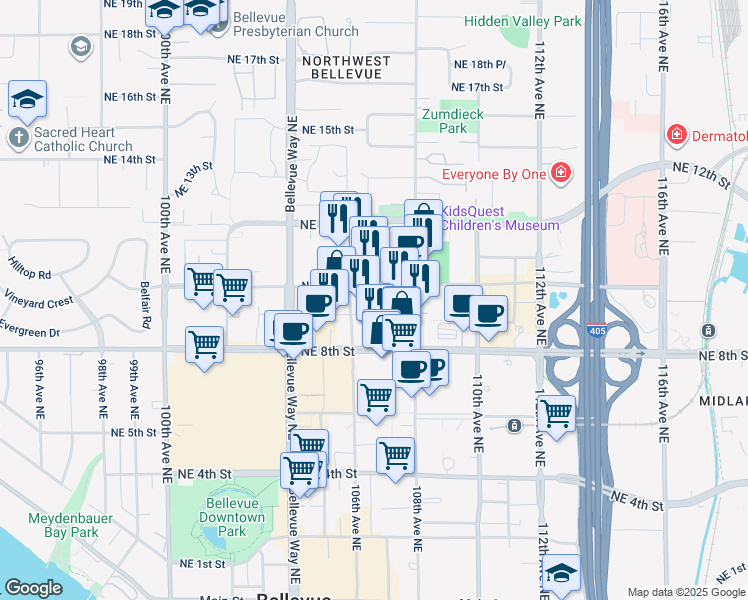Open KidsQuest Children's Museum place label

pyautogui.click(x=501, y=218)
